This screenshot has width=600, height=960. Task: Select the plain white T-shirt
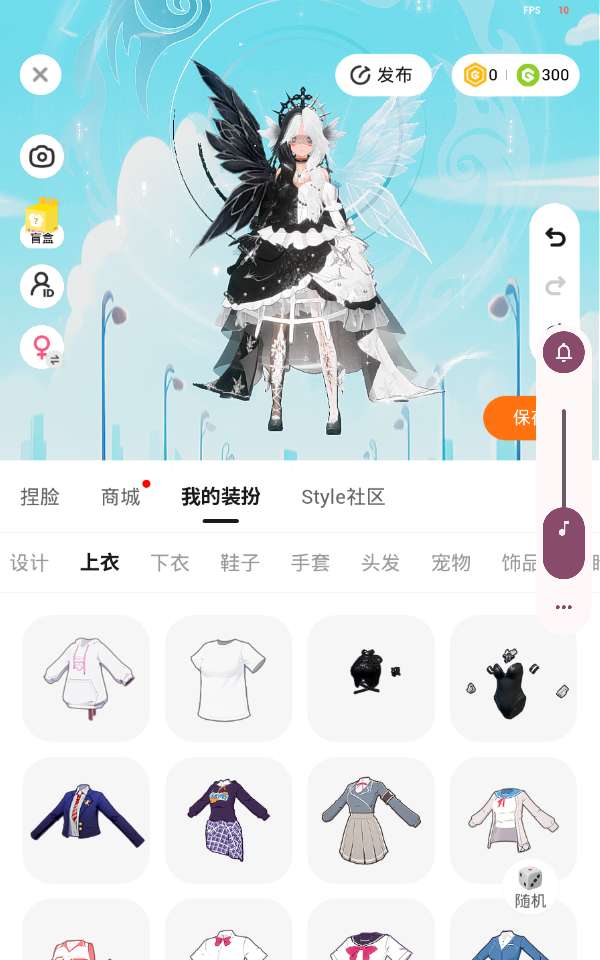(x=229, y=678)
